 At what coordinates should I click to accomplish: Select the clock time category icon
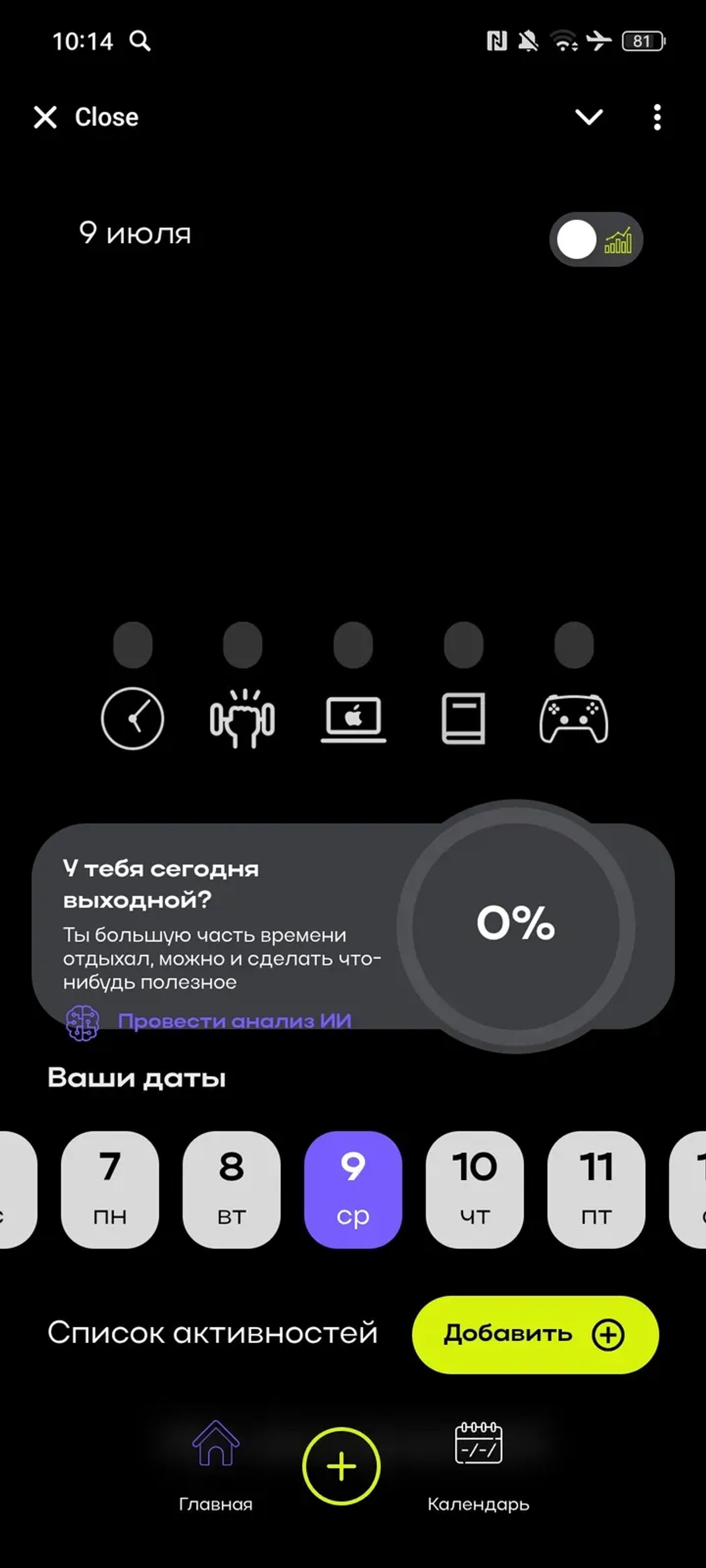[x=132, y=718]
